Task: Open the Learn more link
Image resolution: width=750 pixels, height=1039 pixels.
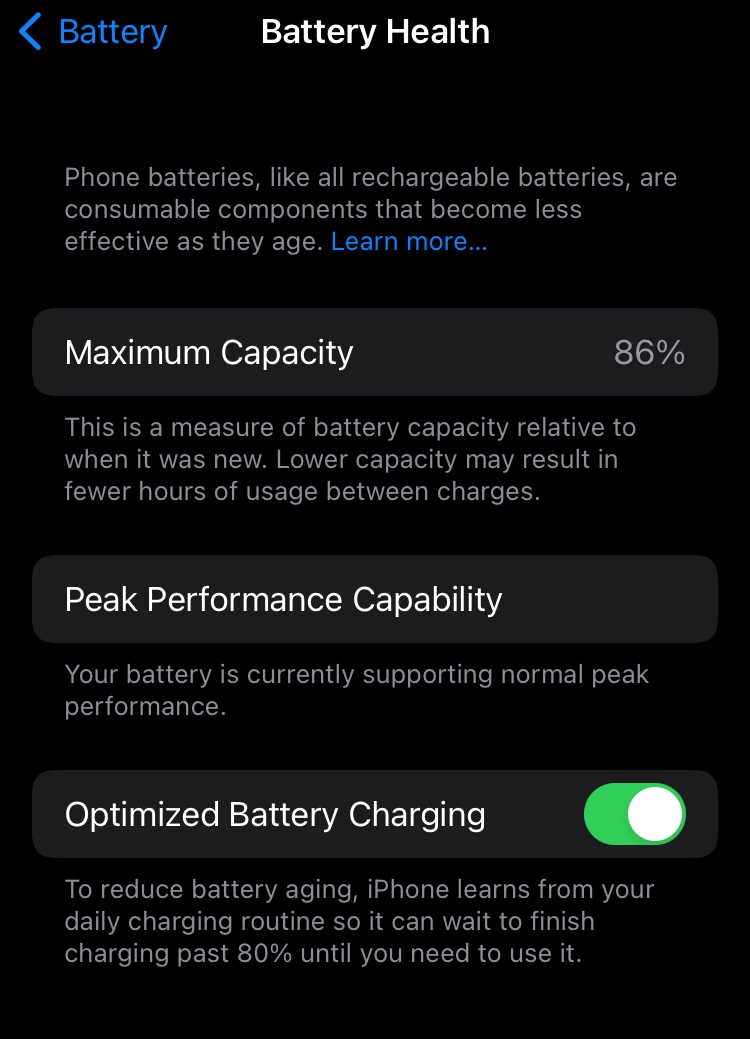Action: coord(409,242)
